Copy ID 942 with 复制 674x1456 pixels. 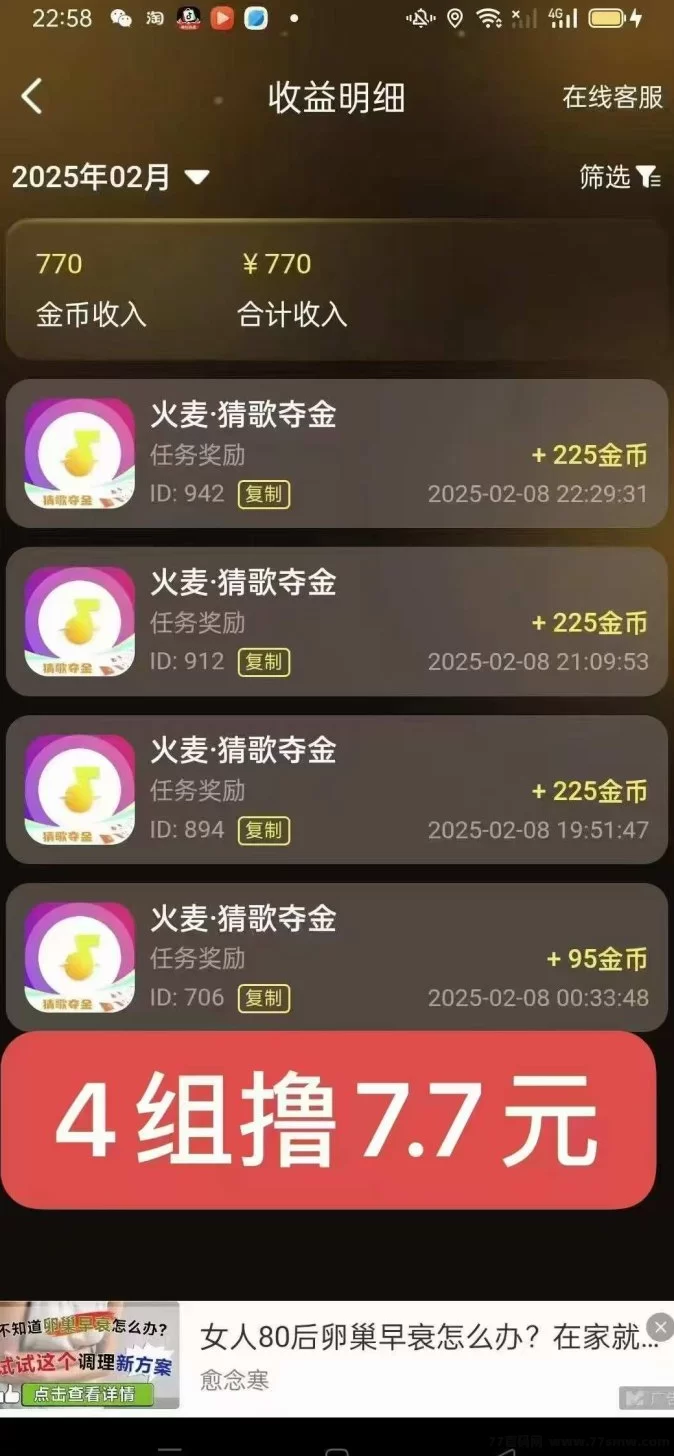(x=264, y=494)
